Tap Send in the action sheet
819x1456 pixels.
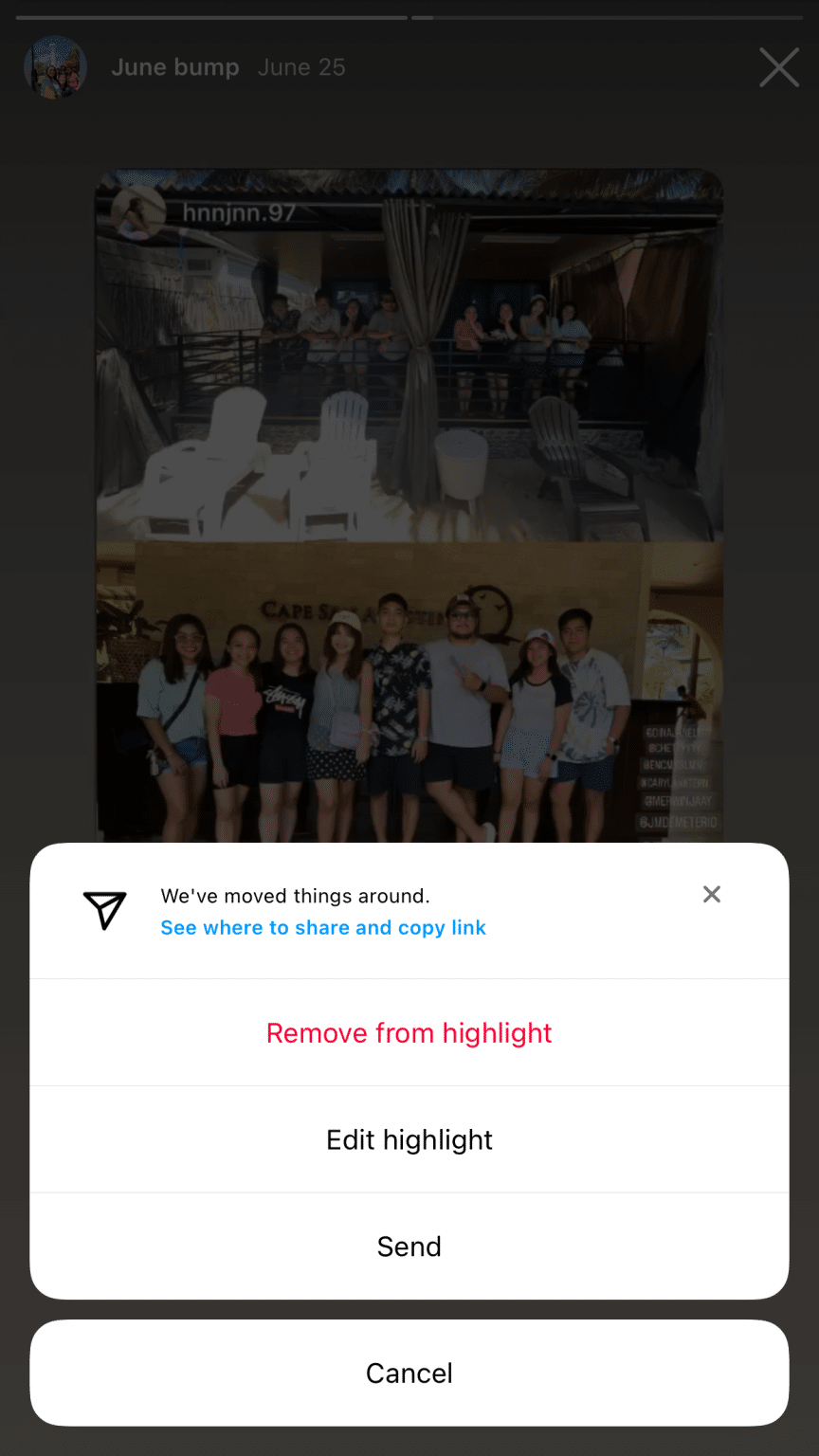(409, 1247)
